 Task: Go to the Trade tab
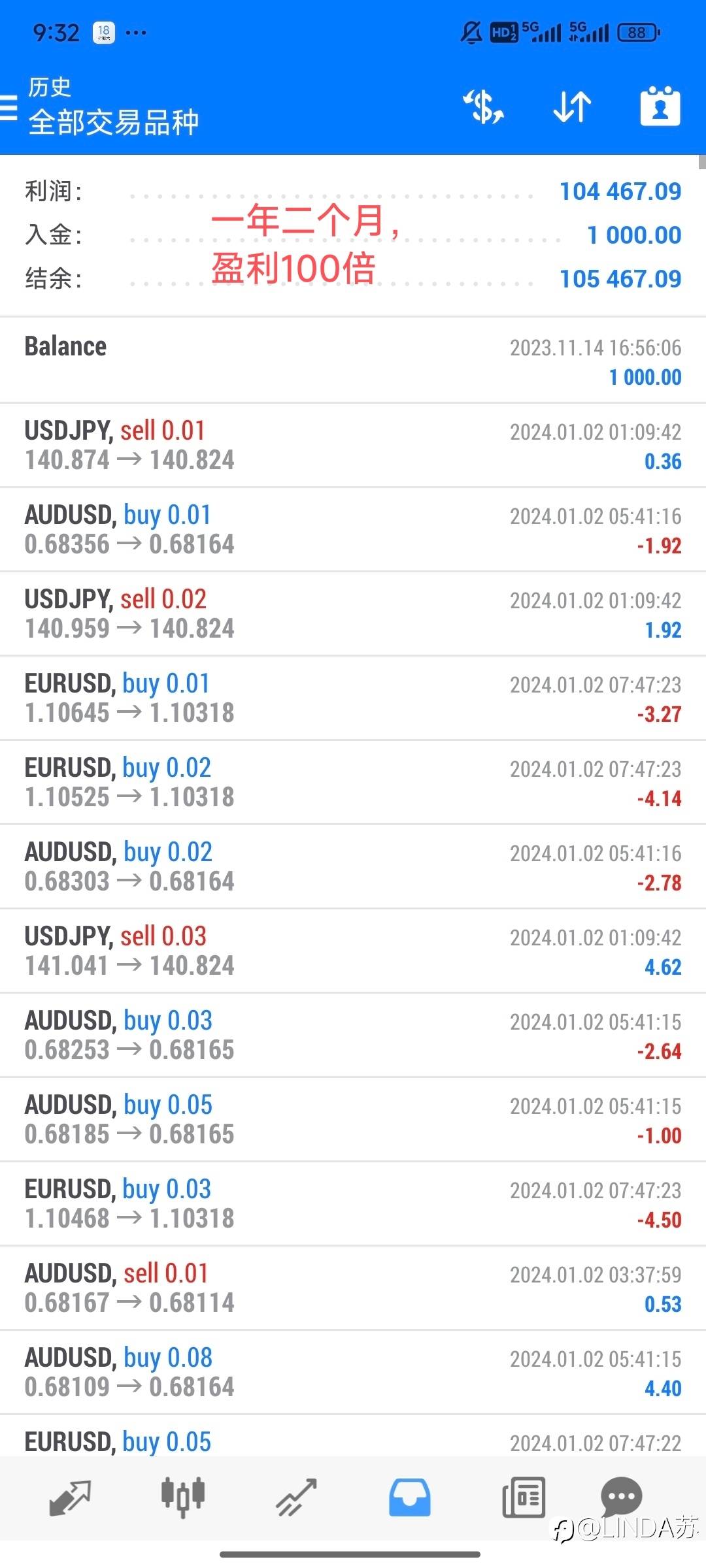[296, 1496]
